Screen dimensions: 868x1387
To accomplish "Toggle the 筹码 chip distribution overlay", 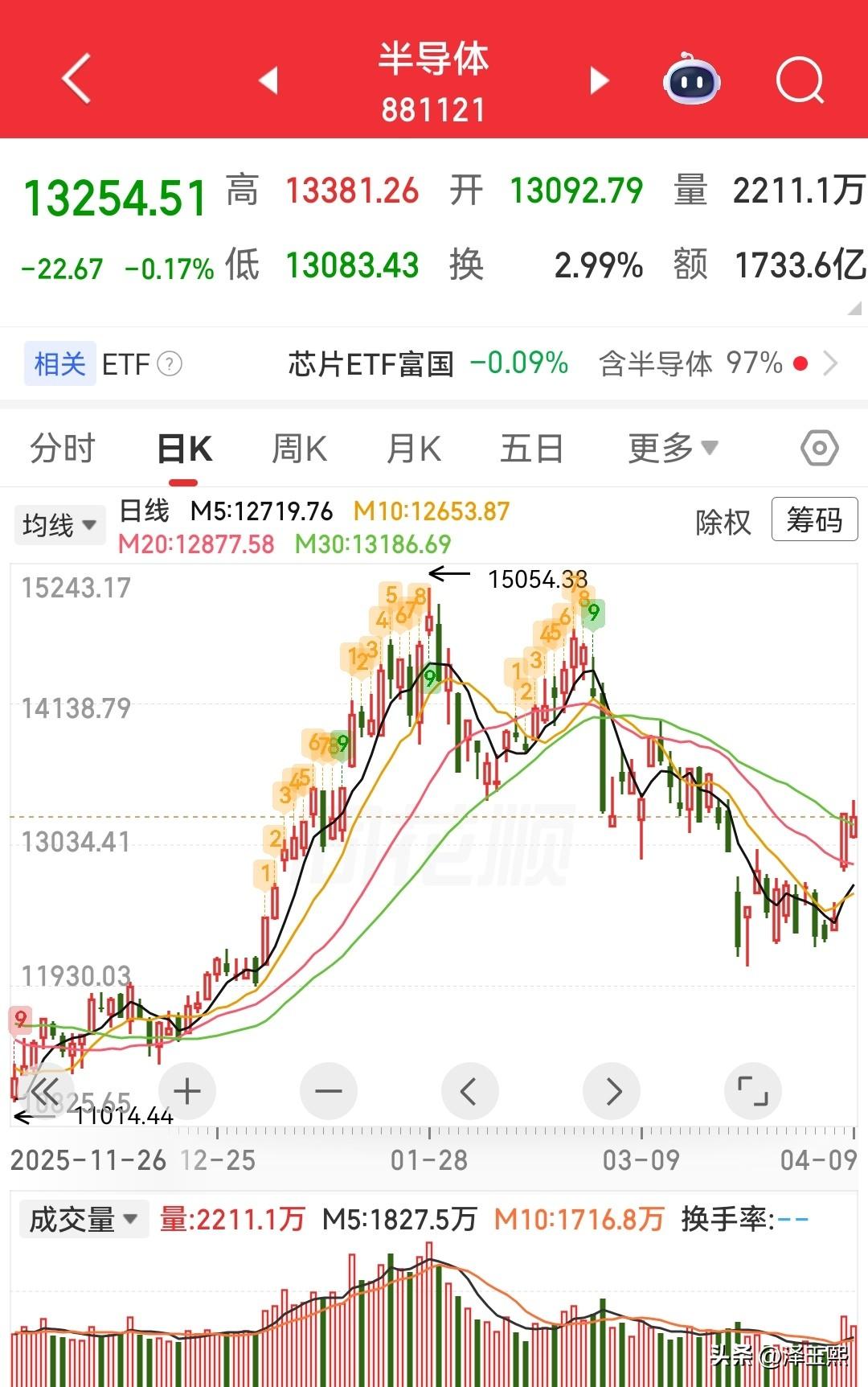I will pos(814,519).
